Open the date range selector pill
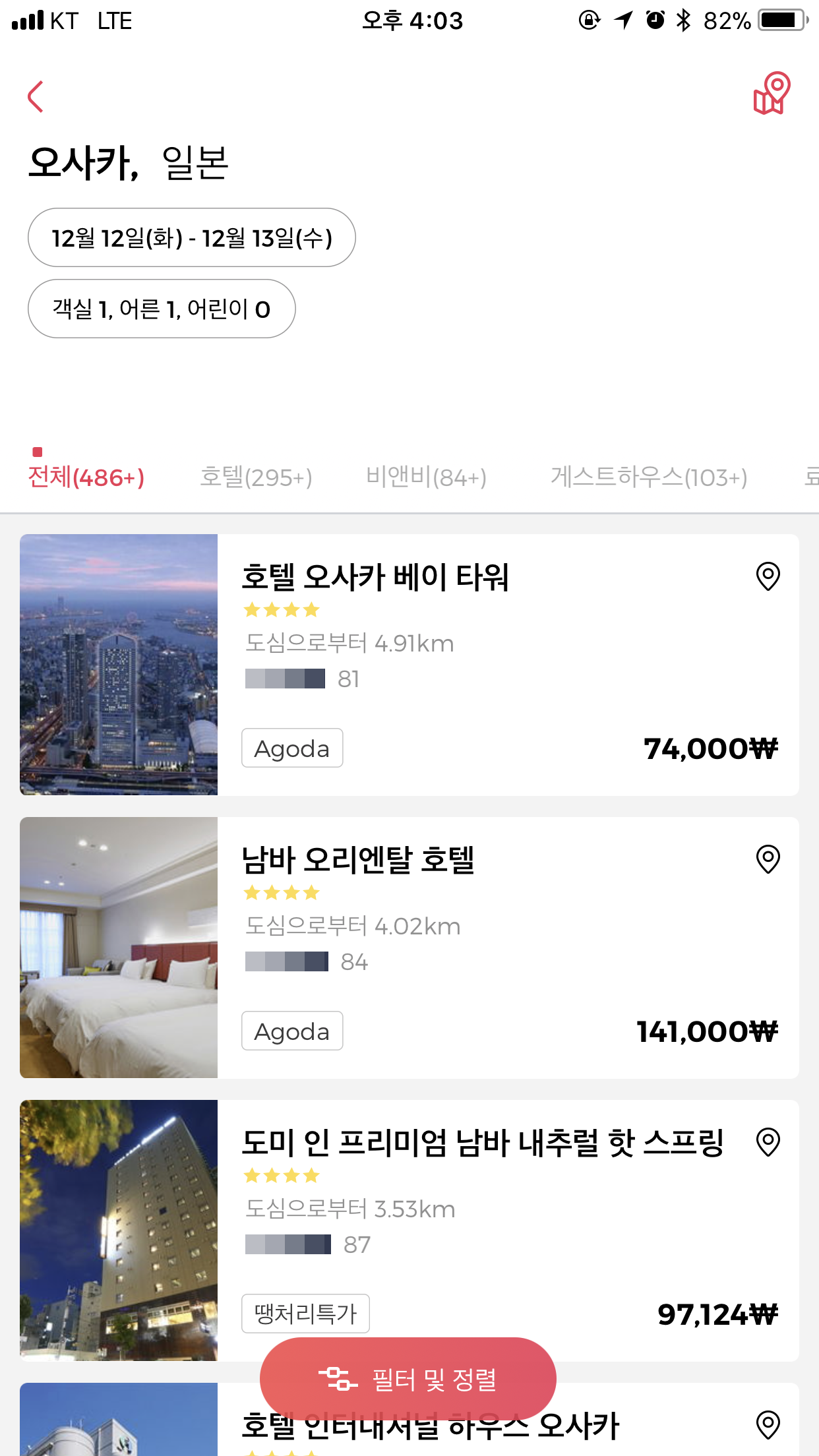Image resolution: width=819 pixels, height=1456 pixels. coord(191,238)
